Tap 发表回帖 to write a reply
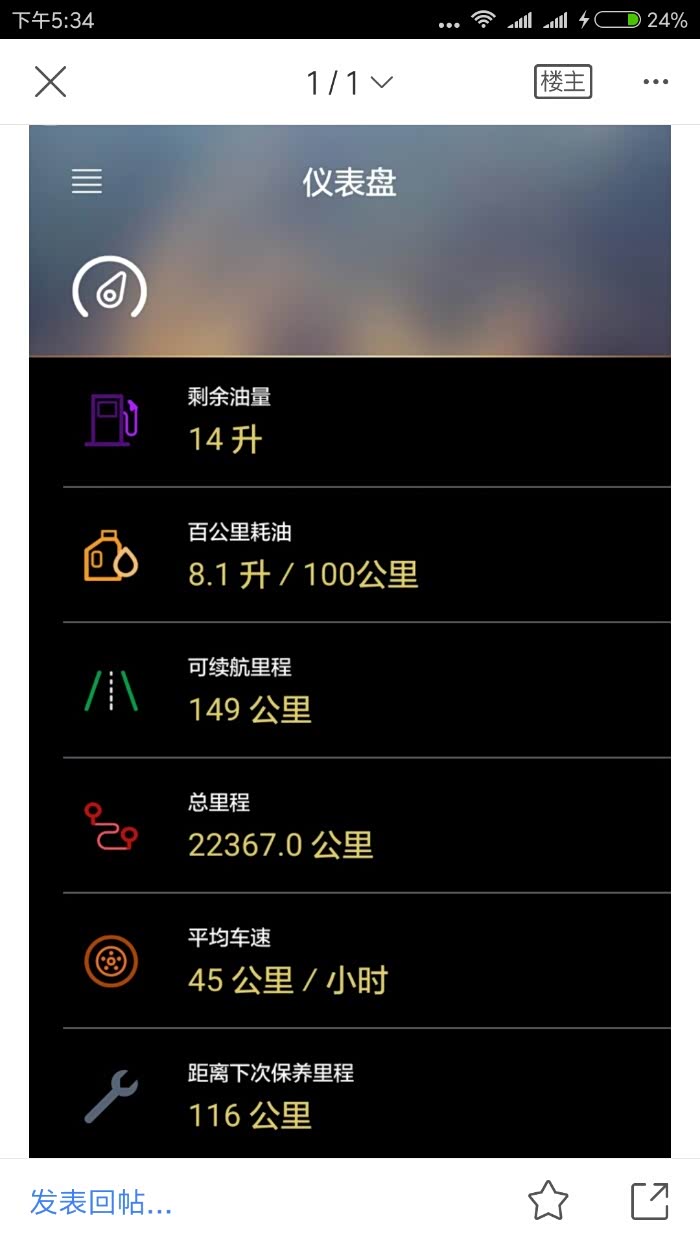Viewport: 700px width, 1244px height. point(101,1201)
